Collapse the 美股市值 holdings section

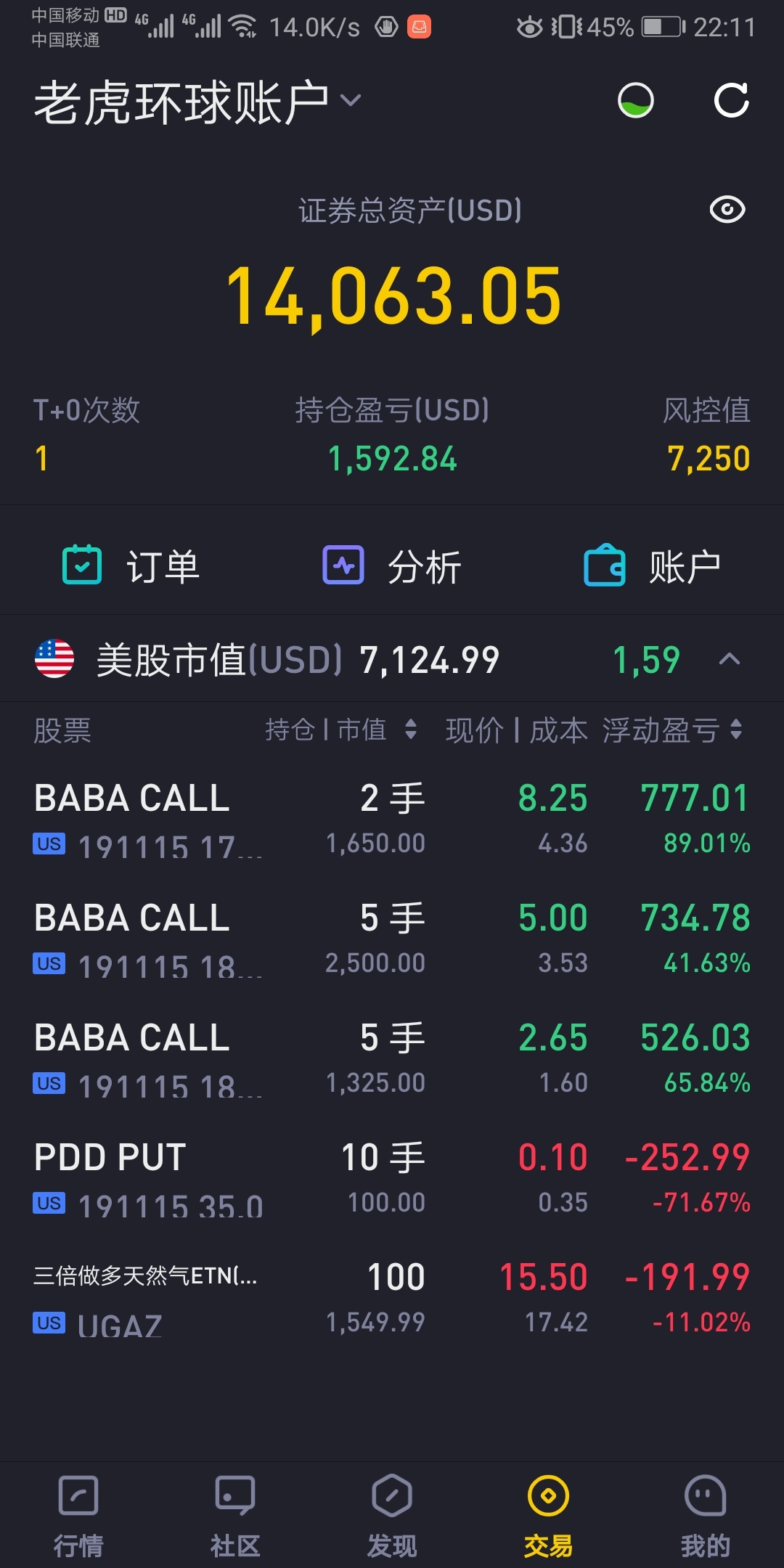click(x=729, y=659)
